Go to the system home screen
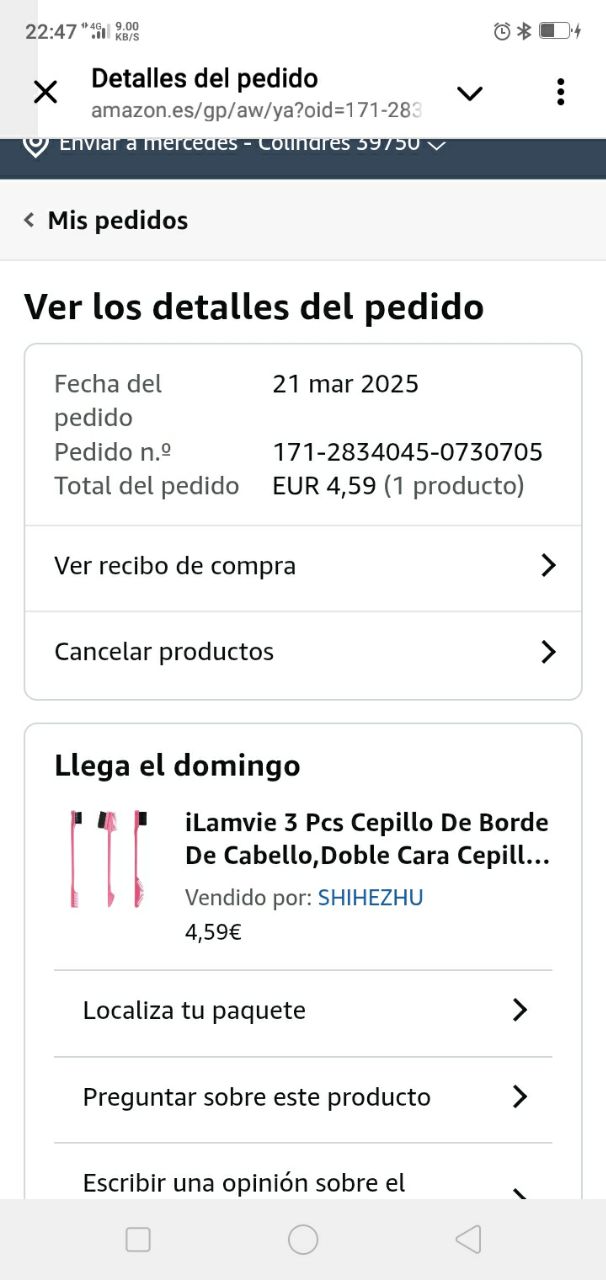This screenshot has height=1280, width=606. tap(303, 1240)
